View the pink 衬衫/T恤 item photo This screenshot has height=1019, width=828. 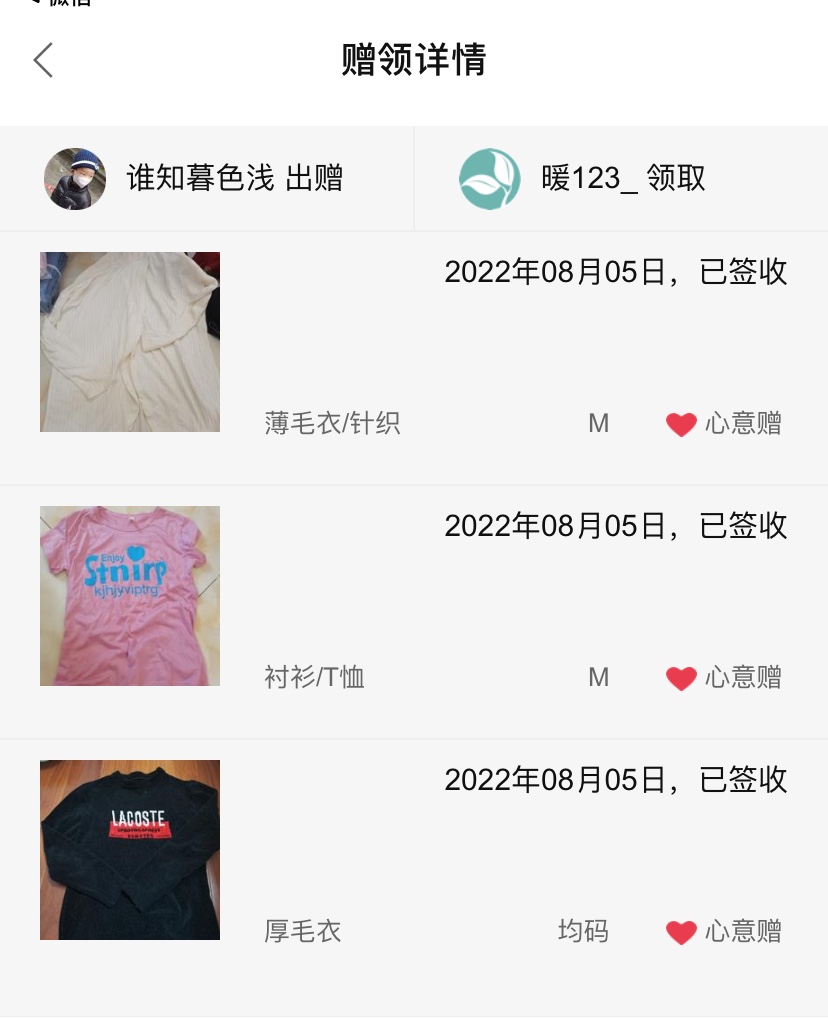pyautogui.click(x=130, y=596)
